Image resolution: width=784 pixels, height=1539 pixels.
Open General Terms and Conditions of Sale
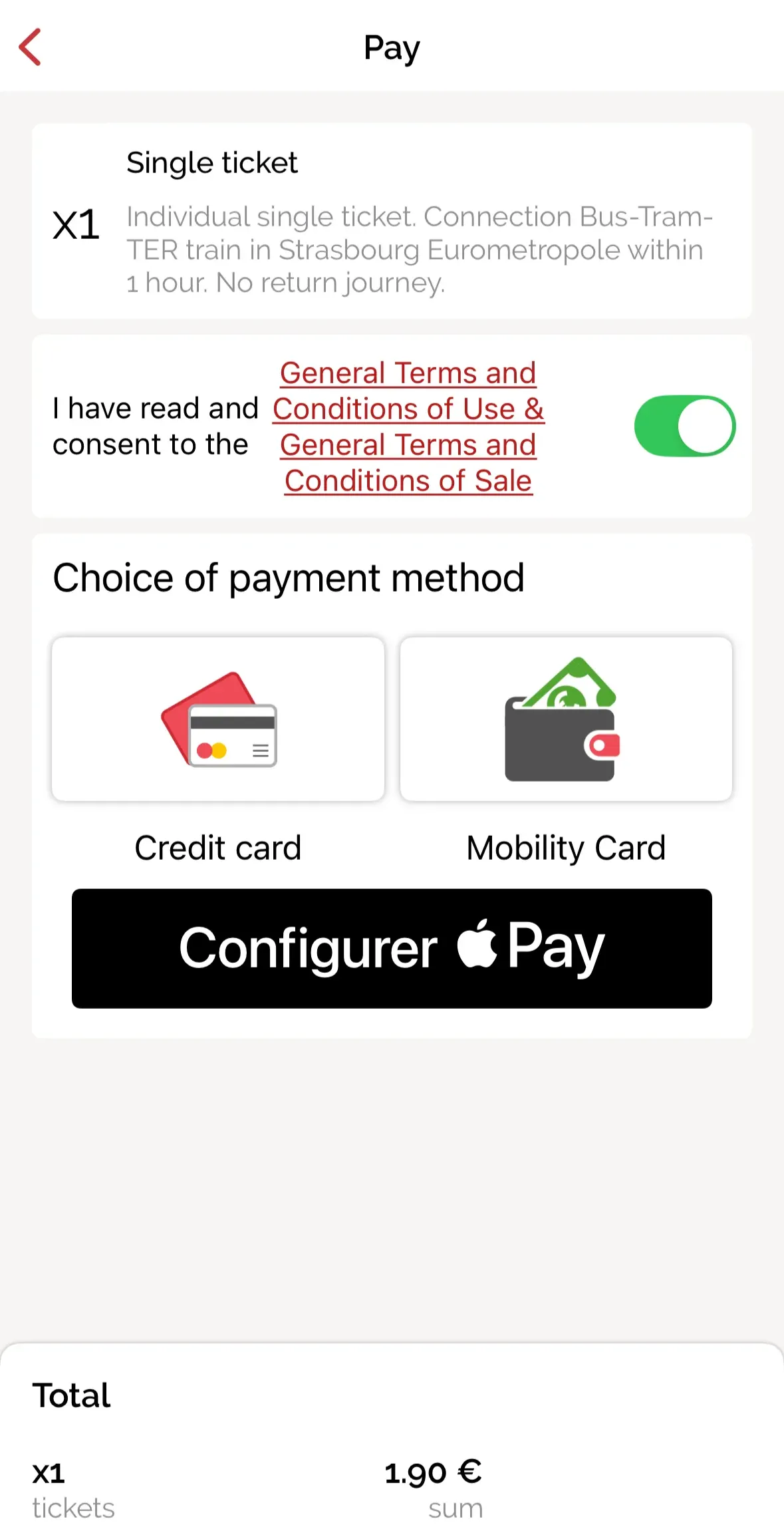(x=407, y=463)
